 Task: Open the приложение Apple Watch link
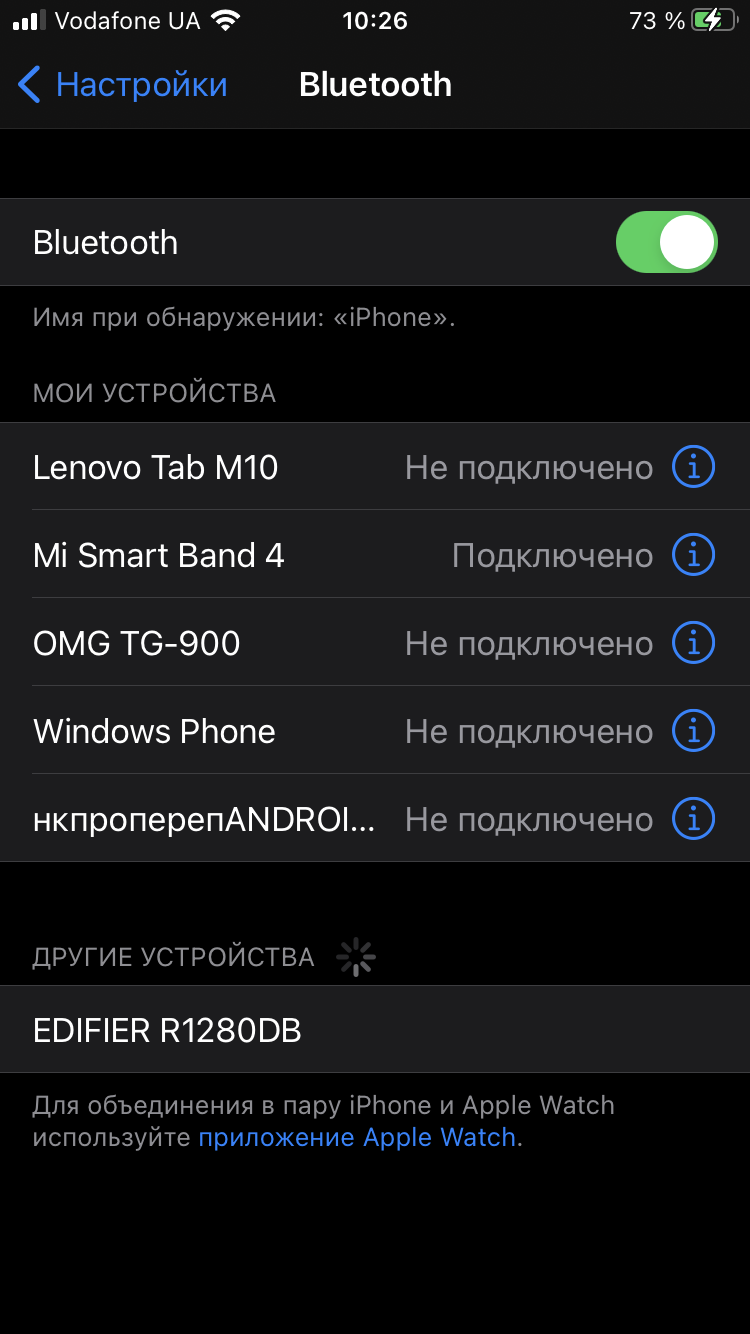point(357,1138)
